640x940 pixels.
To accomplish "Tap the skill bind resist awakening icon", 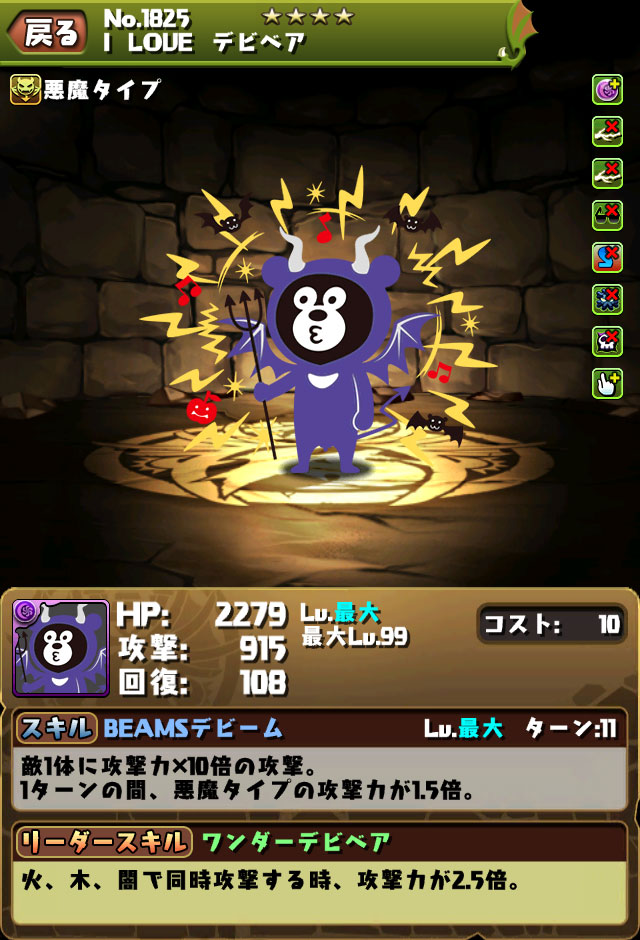I will click(x=607, y=257).
